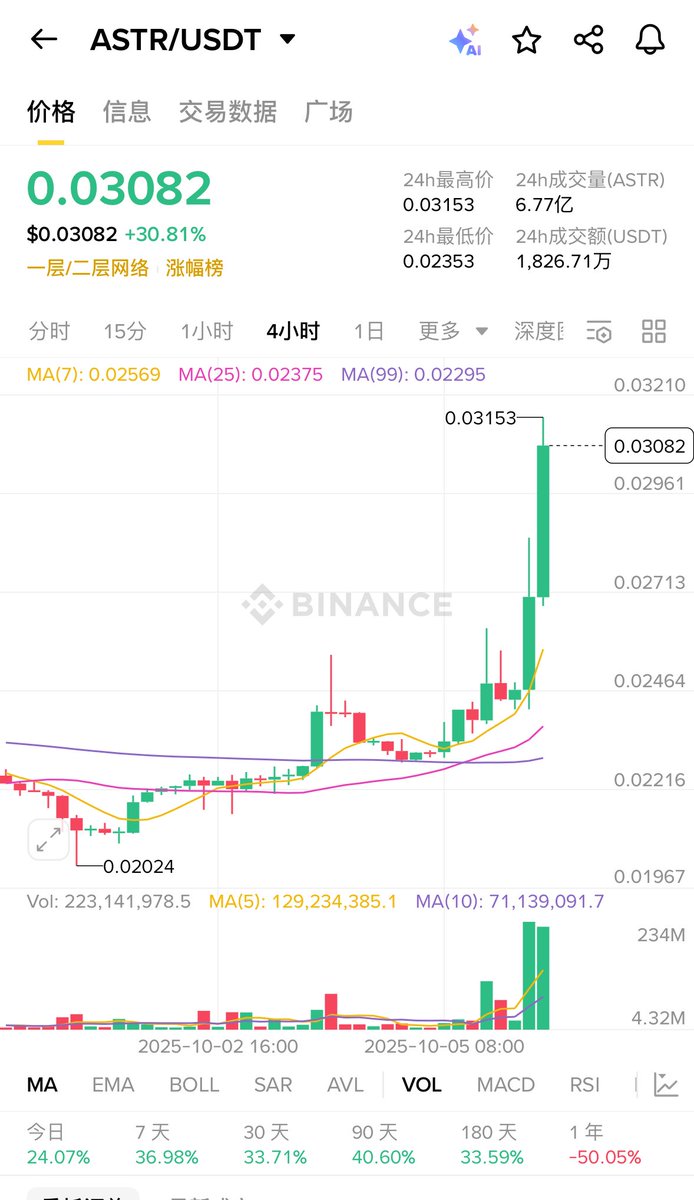Viewport: 694px width, 1200px height.
Task: Select the 15分 chart interval
Action: pos(125,331)
